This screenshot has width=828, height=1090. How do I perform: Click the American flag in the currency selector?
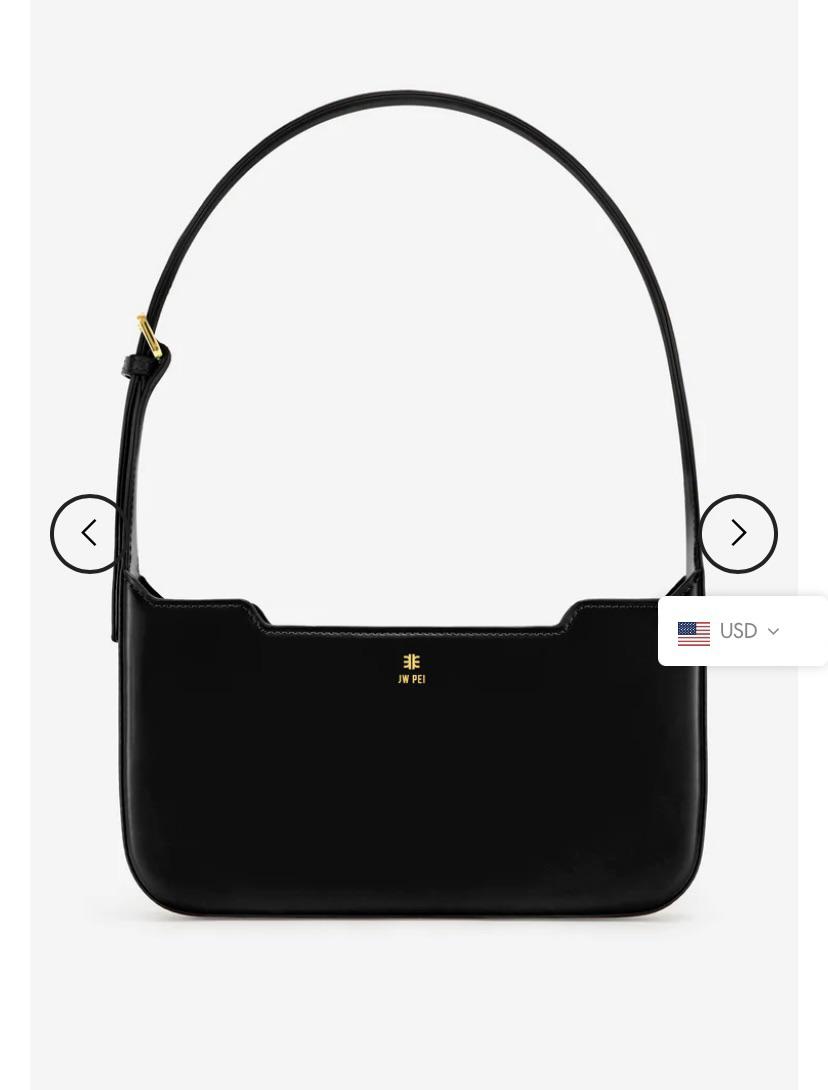[x=694, y=632]
